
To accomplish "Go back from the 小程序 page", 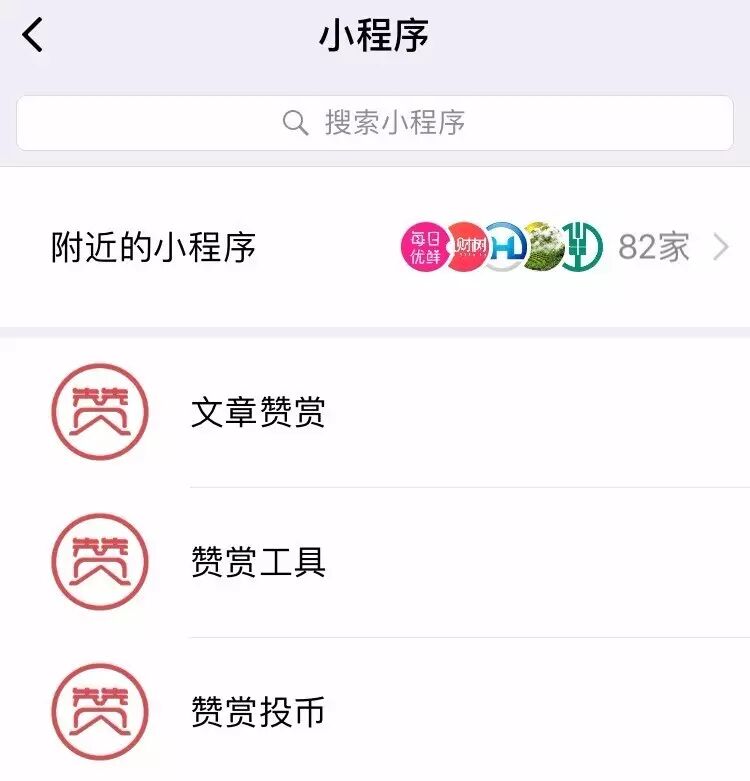I will pos(34,36).
